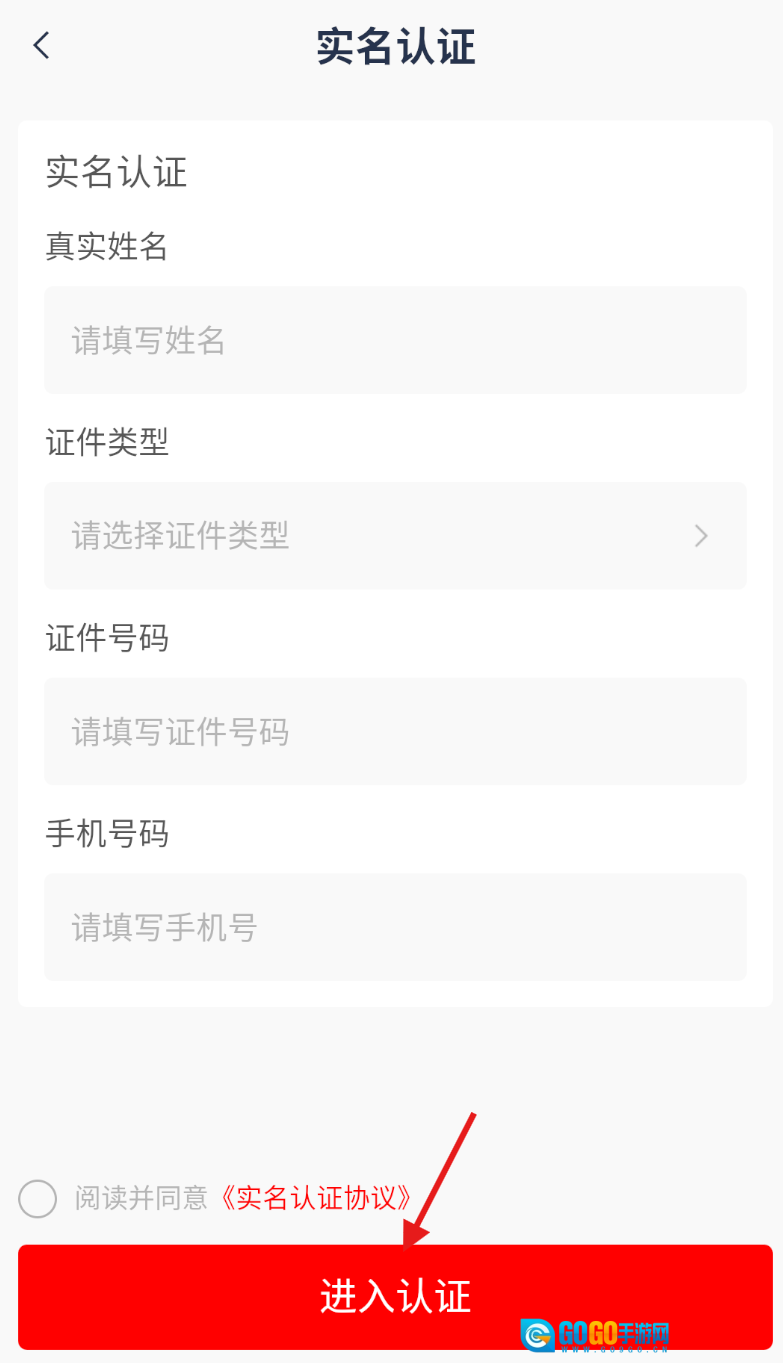Tap the red 进入认证 button
Viewport: 783px width, 1363px height.
(x=395, y=1297)
